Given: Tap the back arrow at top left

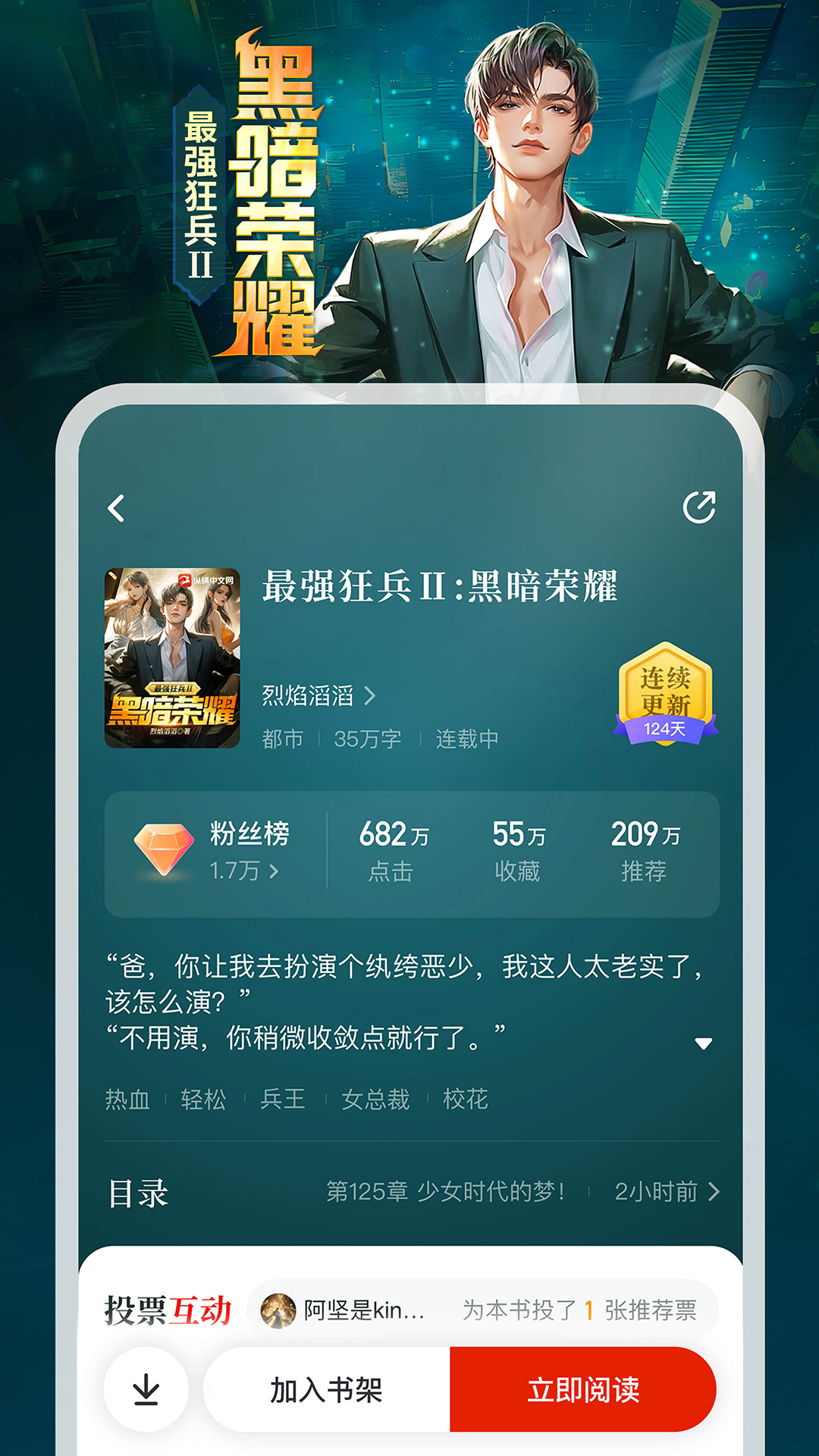Looking at the screenshot, I should [x=115, y=507].
